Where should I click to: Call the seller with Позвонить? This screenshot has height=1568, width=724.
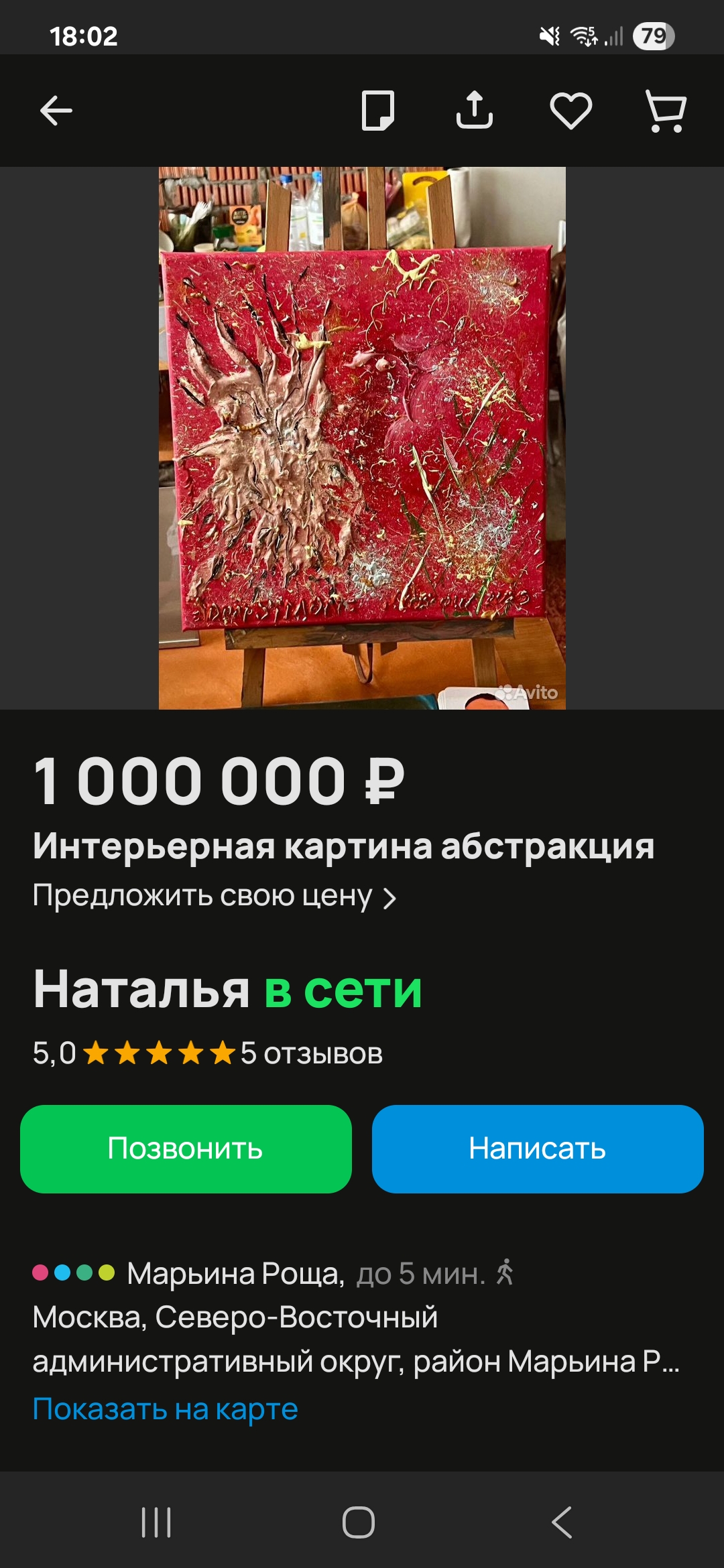[186, 1149]
